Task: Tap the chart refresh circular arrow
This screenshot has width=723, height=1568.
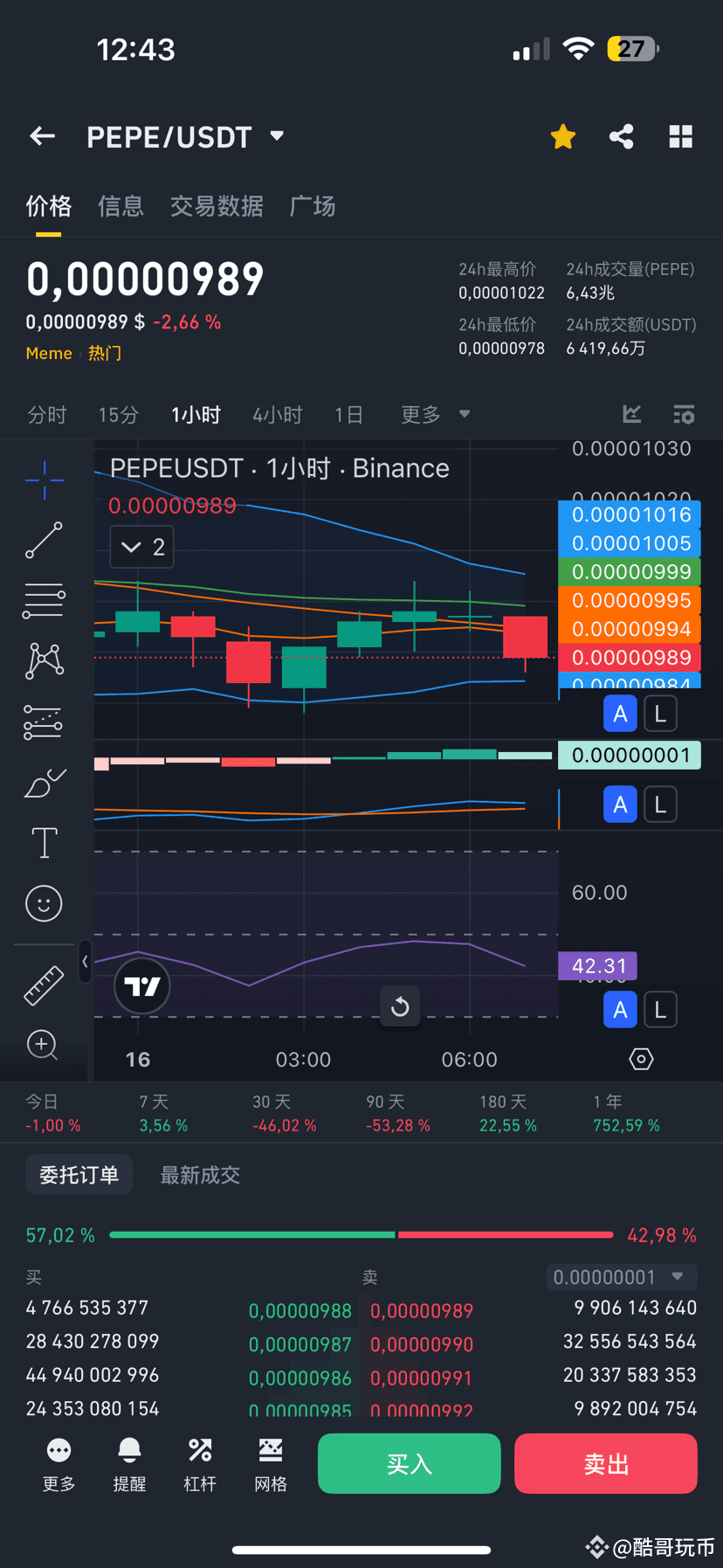Action: coord(399,1006)
